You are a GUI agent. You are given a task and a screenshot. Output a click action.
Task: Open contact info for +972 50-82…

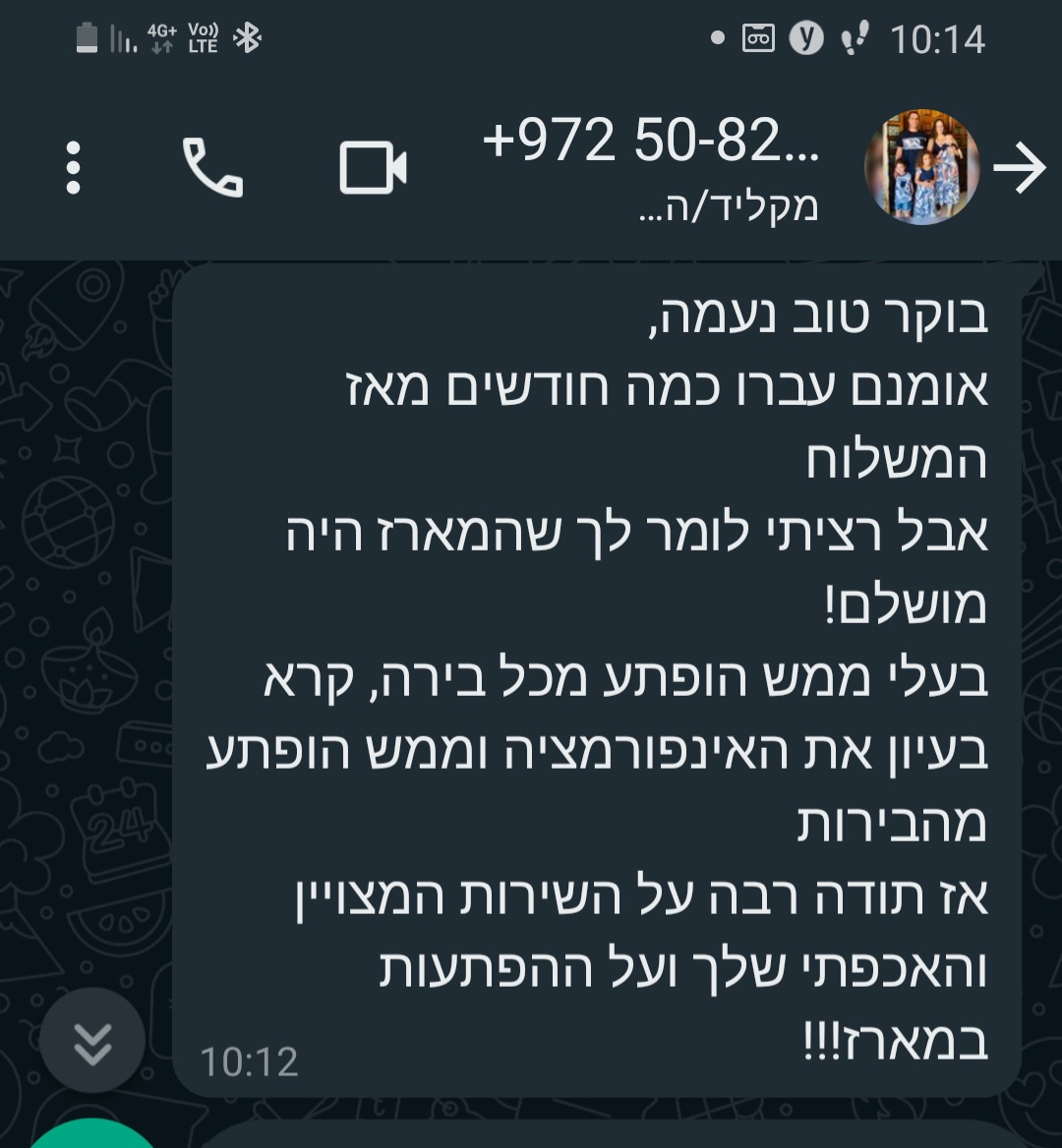[x=651, y=165]
